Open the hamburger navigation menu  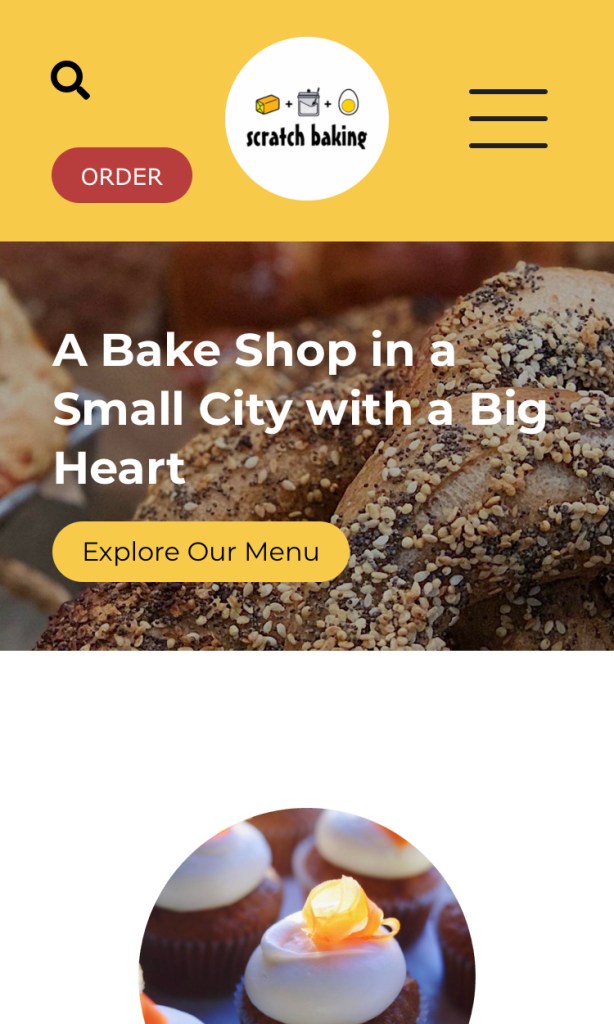(508, 119)
